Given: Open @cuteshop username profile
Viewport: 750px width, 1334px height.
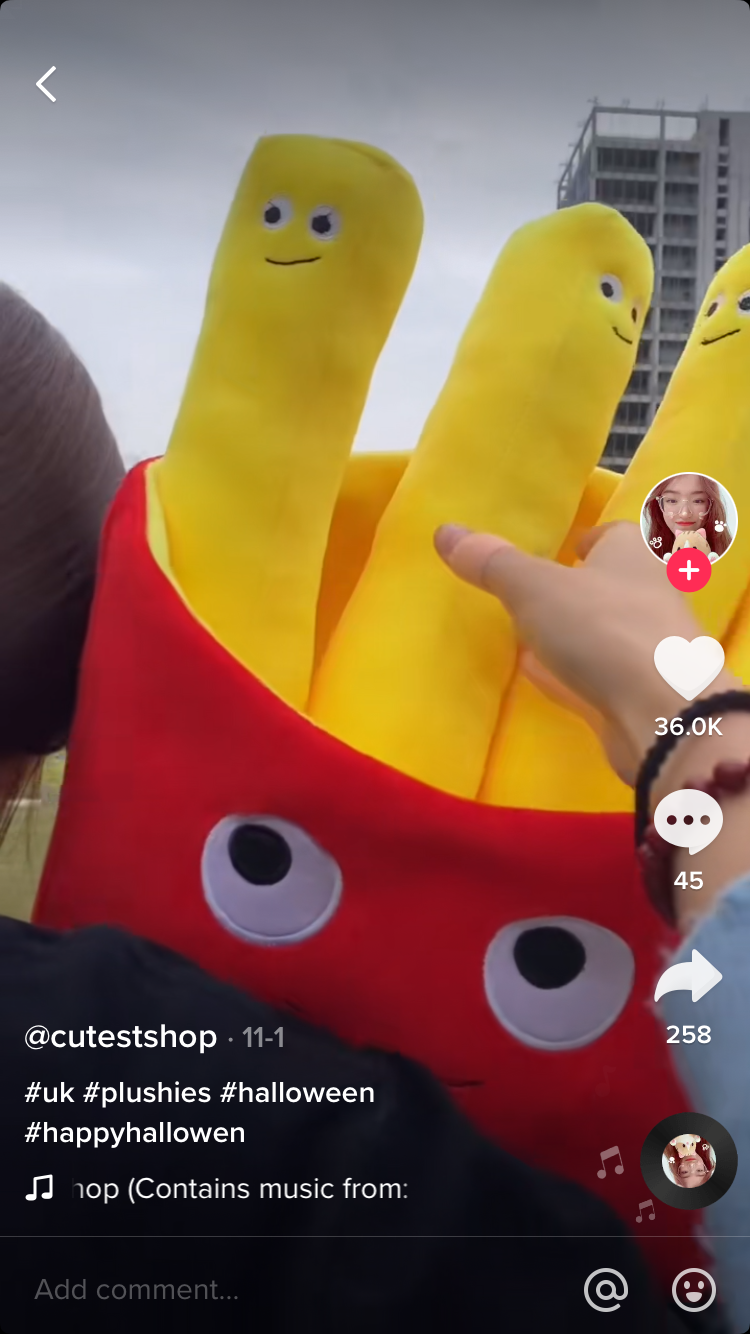Looking at the screenshot, I should tap(120, 1037).
